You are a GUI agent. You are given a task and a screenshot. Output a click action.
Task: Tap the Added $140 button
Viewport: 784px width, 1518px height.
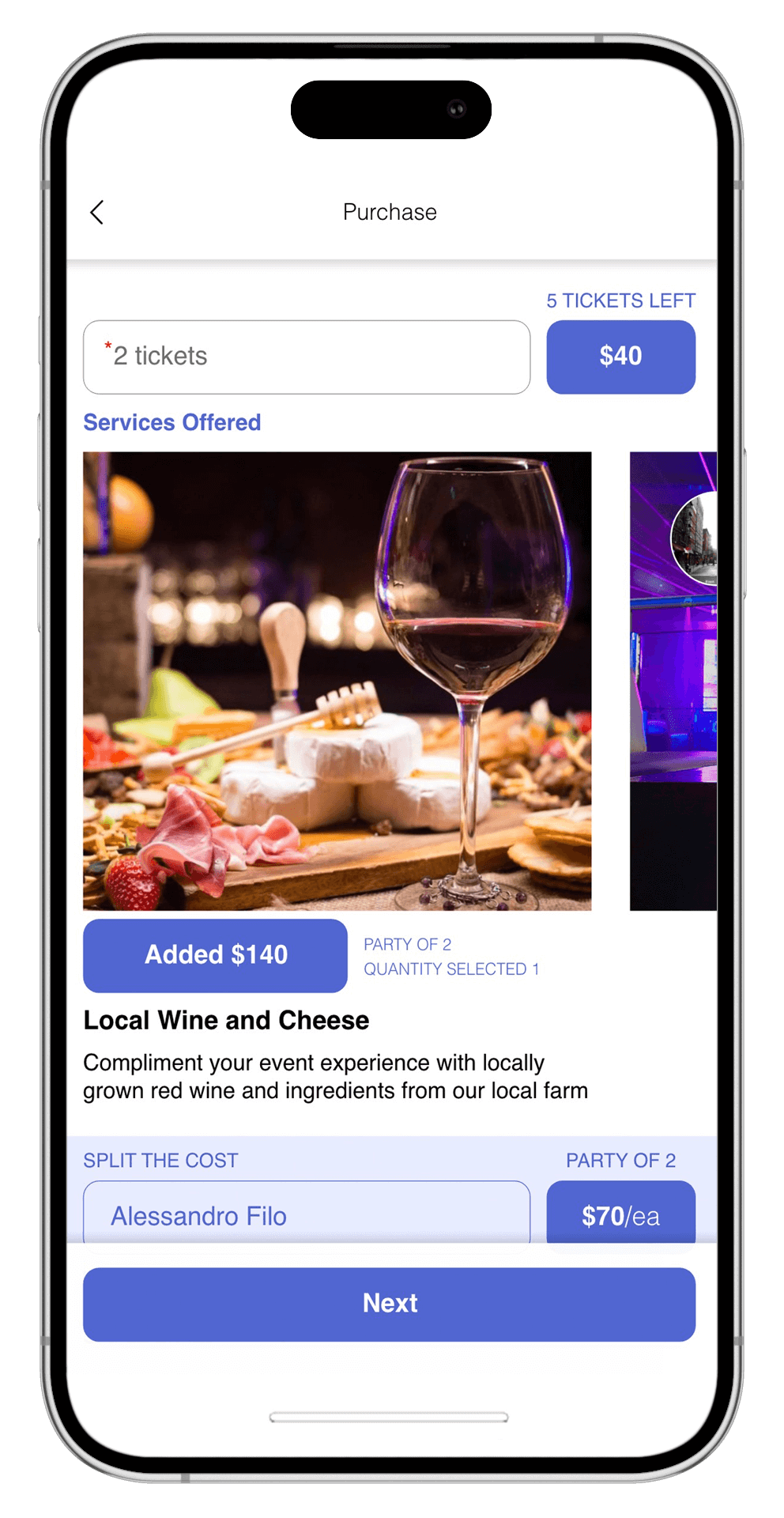(x=215, y=955)
